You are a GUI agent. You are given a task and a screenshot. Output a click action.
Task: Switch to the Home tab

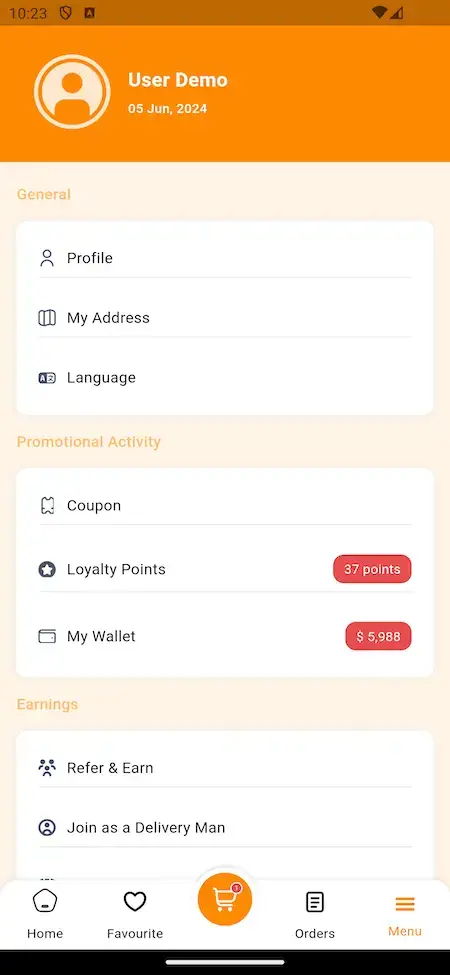point(45,914)
